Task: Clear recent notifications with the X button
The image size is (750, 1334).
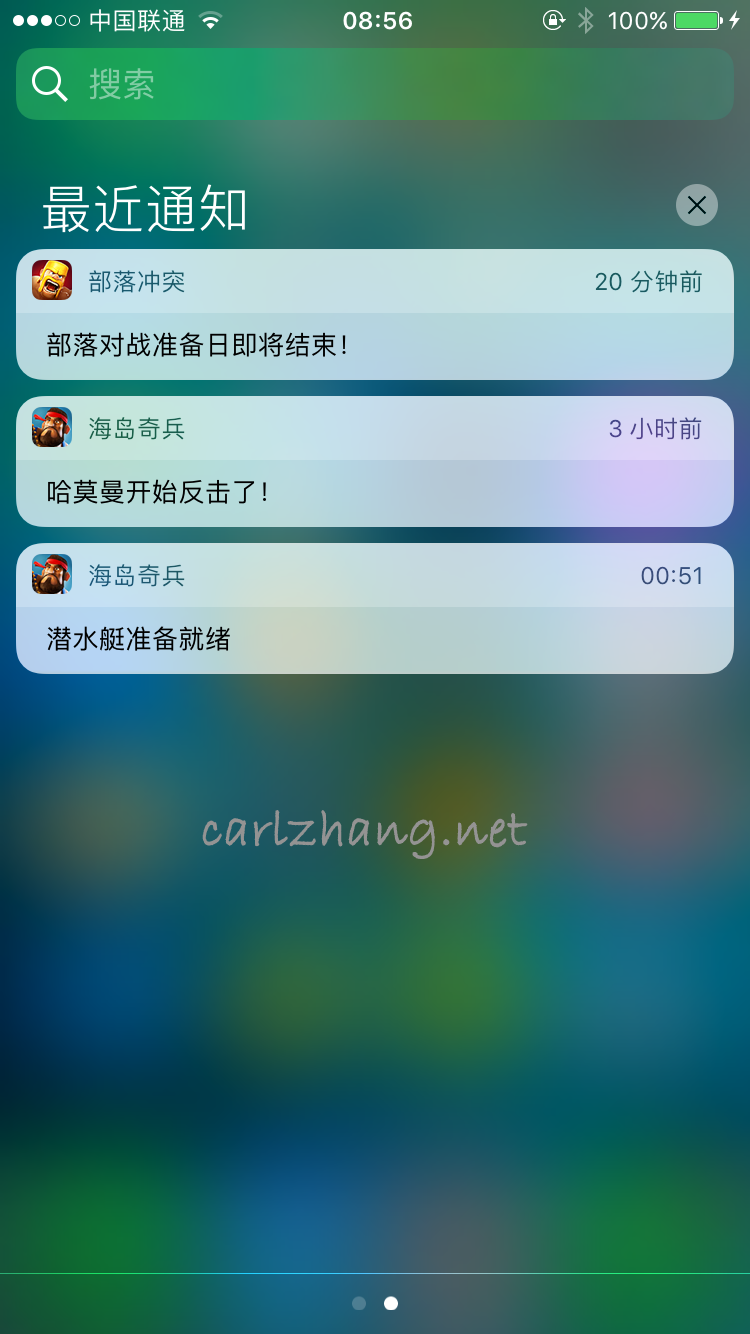Action: pyautogui.click(x=697, y=205)
